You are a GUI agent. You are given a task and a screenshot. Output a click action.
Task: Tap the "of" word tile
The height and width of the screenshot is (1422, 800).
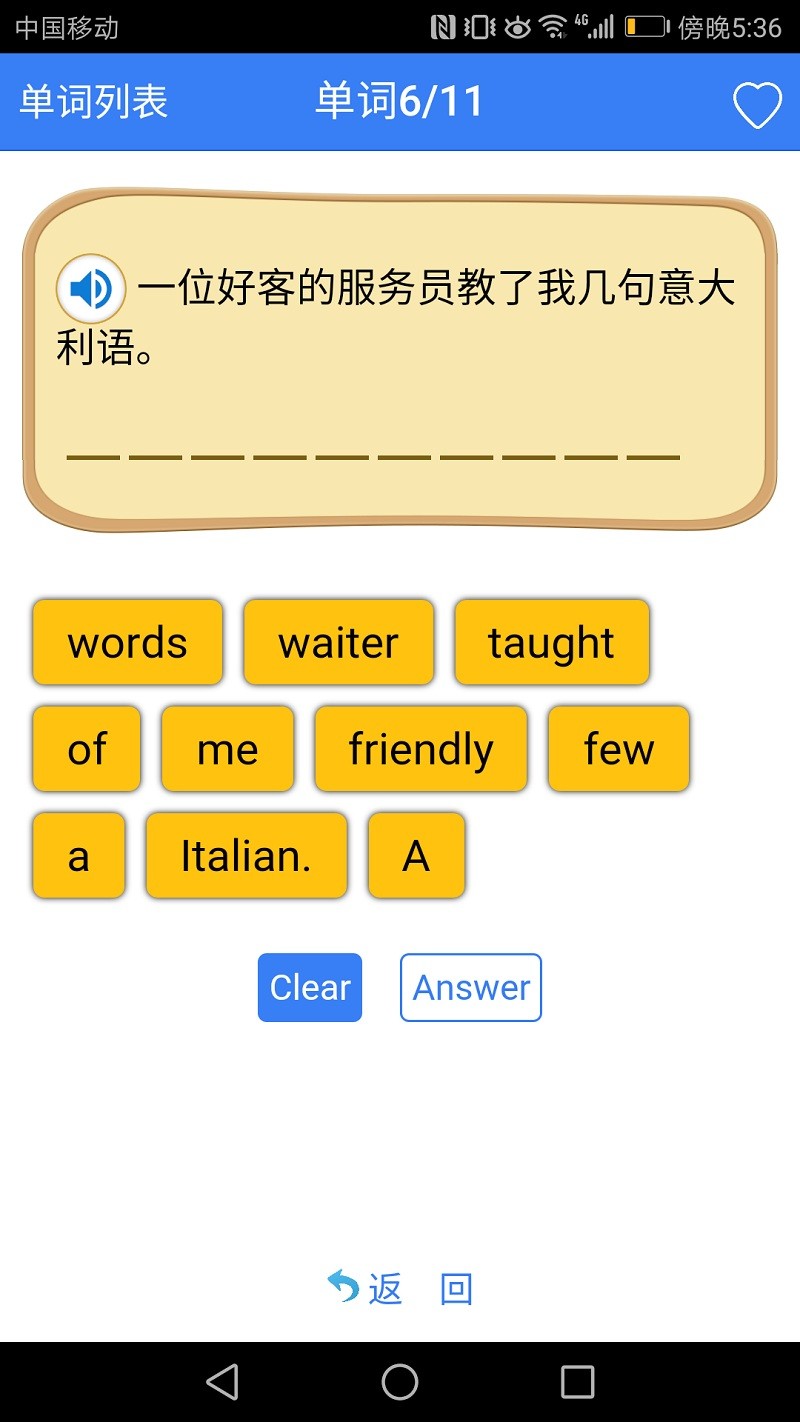[86, 748]
